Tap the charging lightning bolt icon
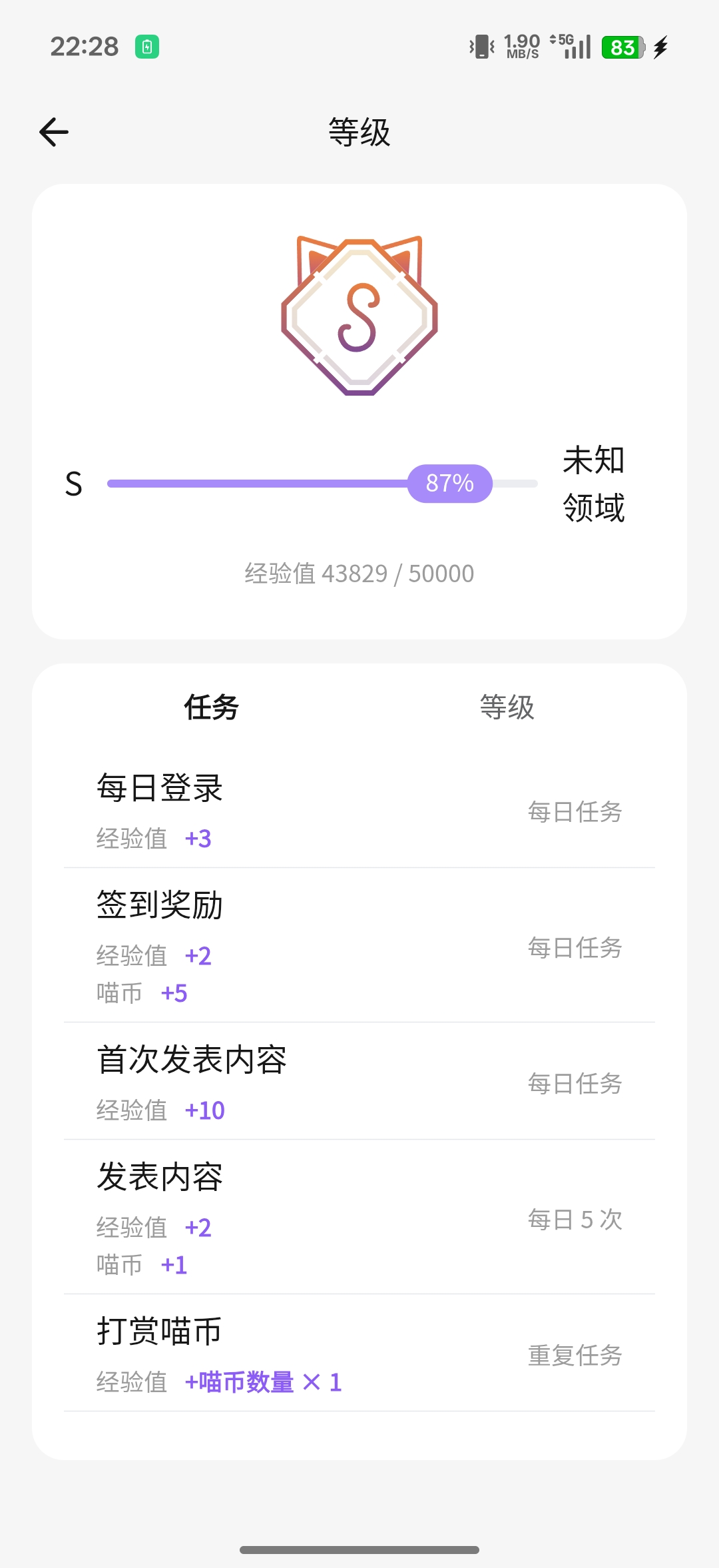 [x=662, y=47]
